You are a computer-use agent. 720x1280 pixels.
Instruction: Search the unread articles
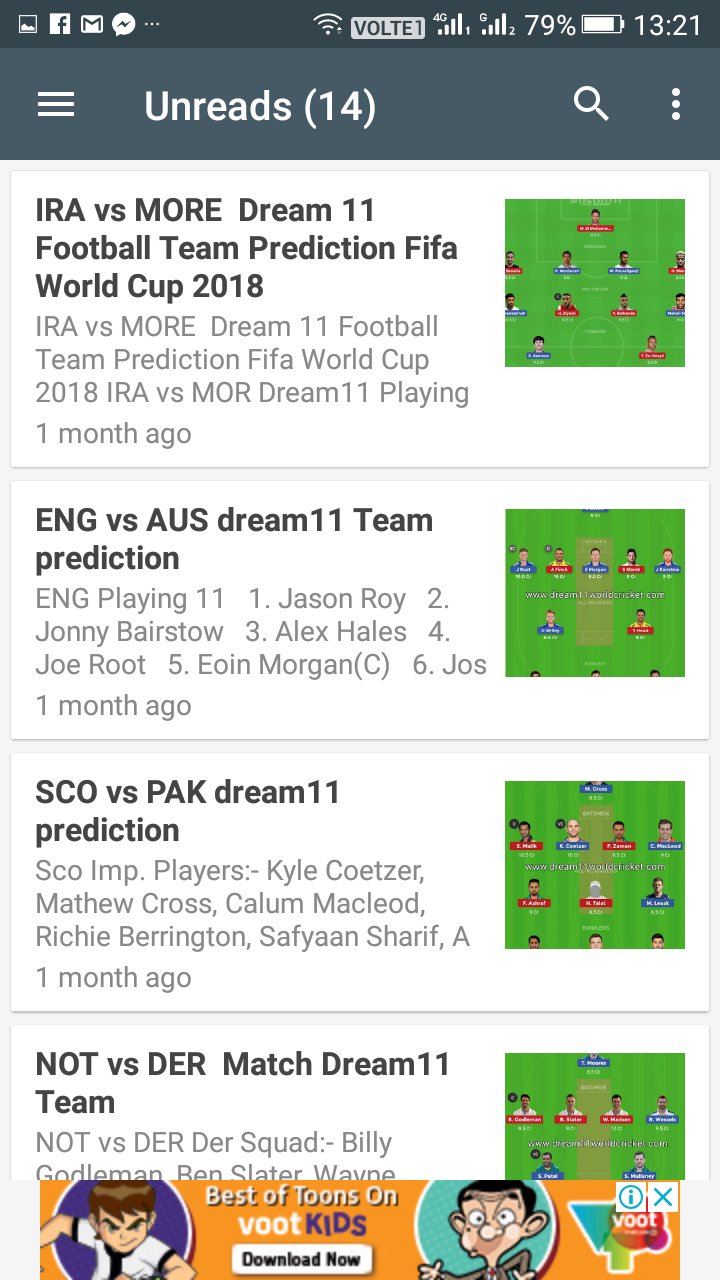pyautogui.click(x=591, y=104)
